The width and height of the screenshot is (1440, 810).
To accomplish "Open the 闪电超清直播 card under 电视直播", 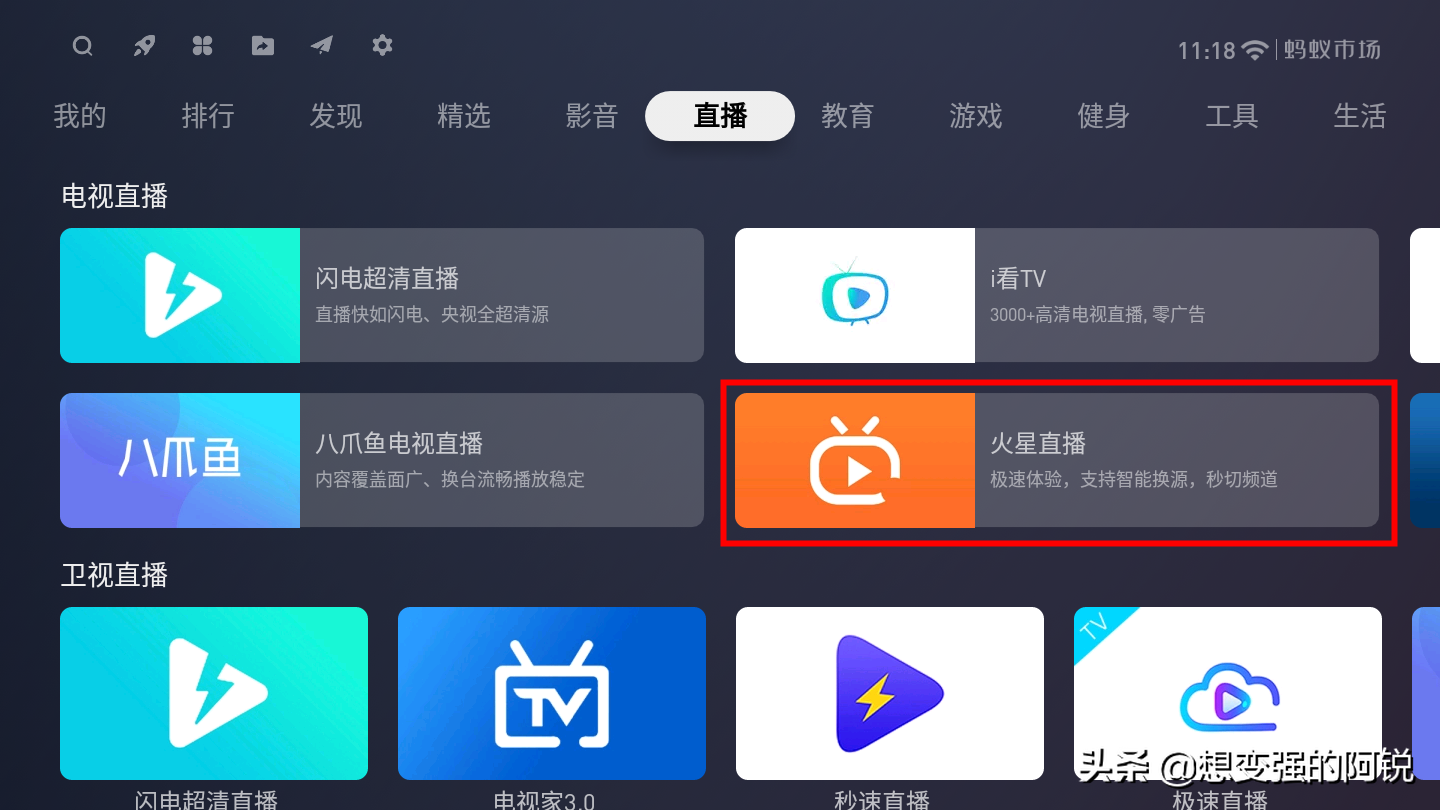I will 381,295.
